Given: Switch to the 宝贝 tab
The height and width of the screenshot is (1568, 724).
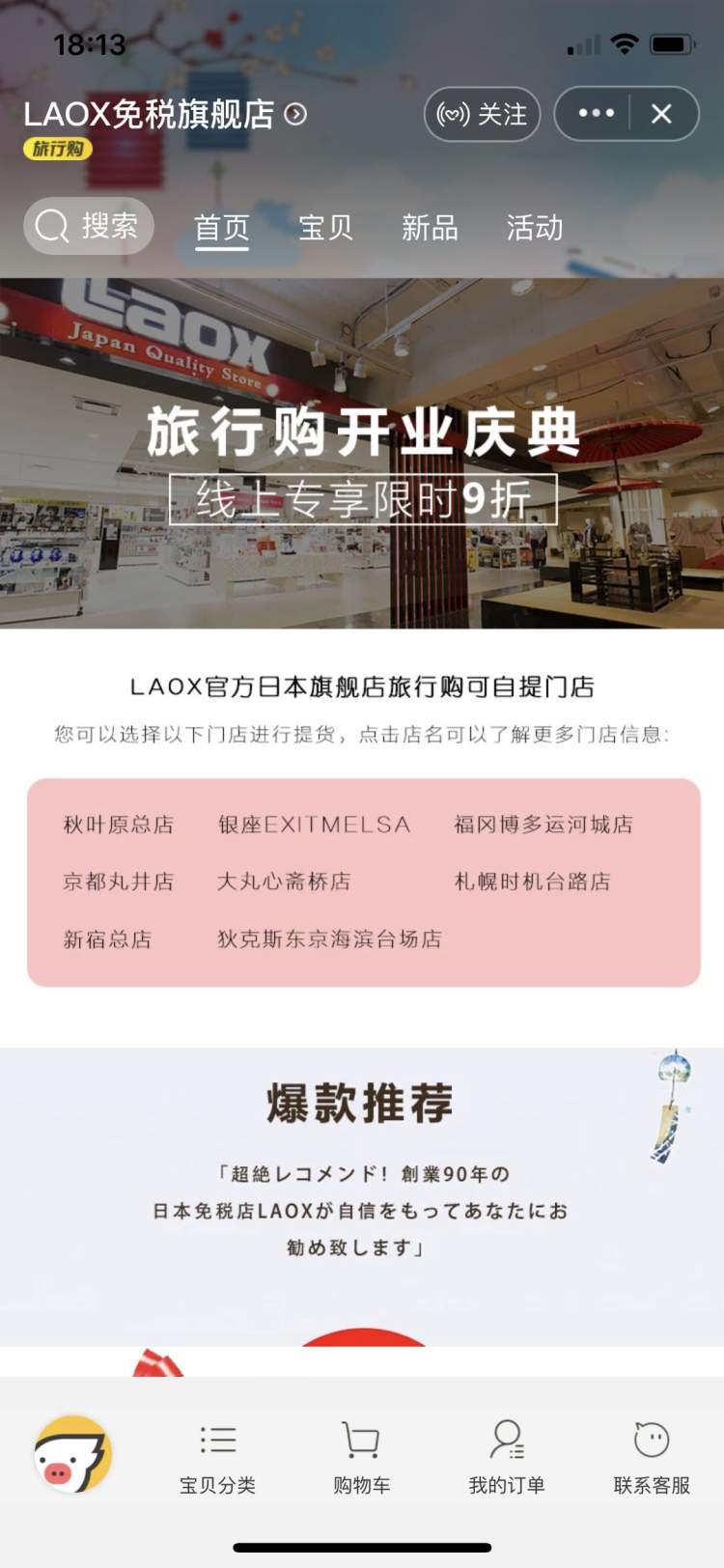Looking at the screenshot, I should click(326, 228).
